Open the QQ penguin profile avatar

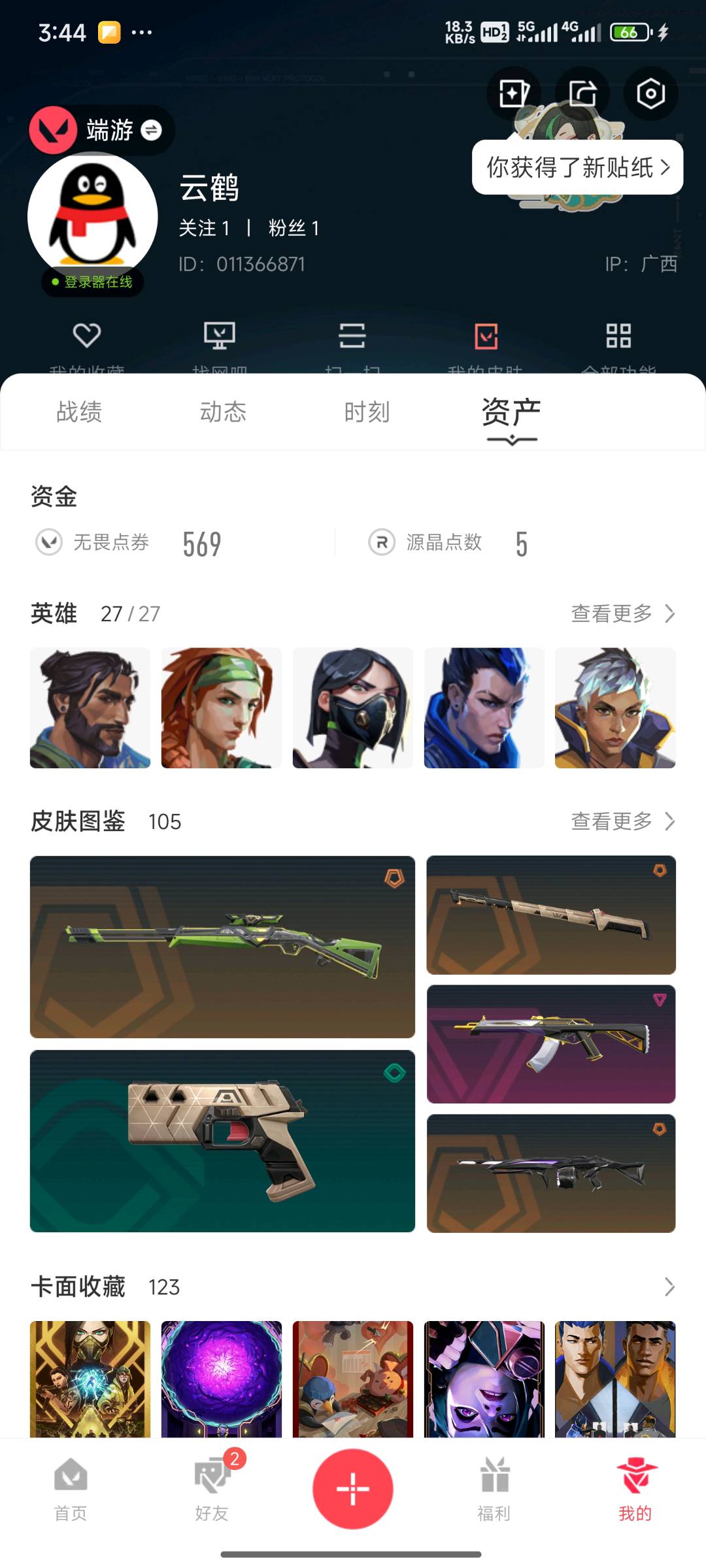click(93, 216)
